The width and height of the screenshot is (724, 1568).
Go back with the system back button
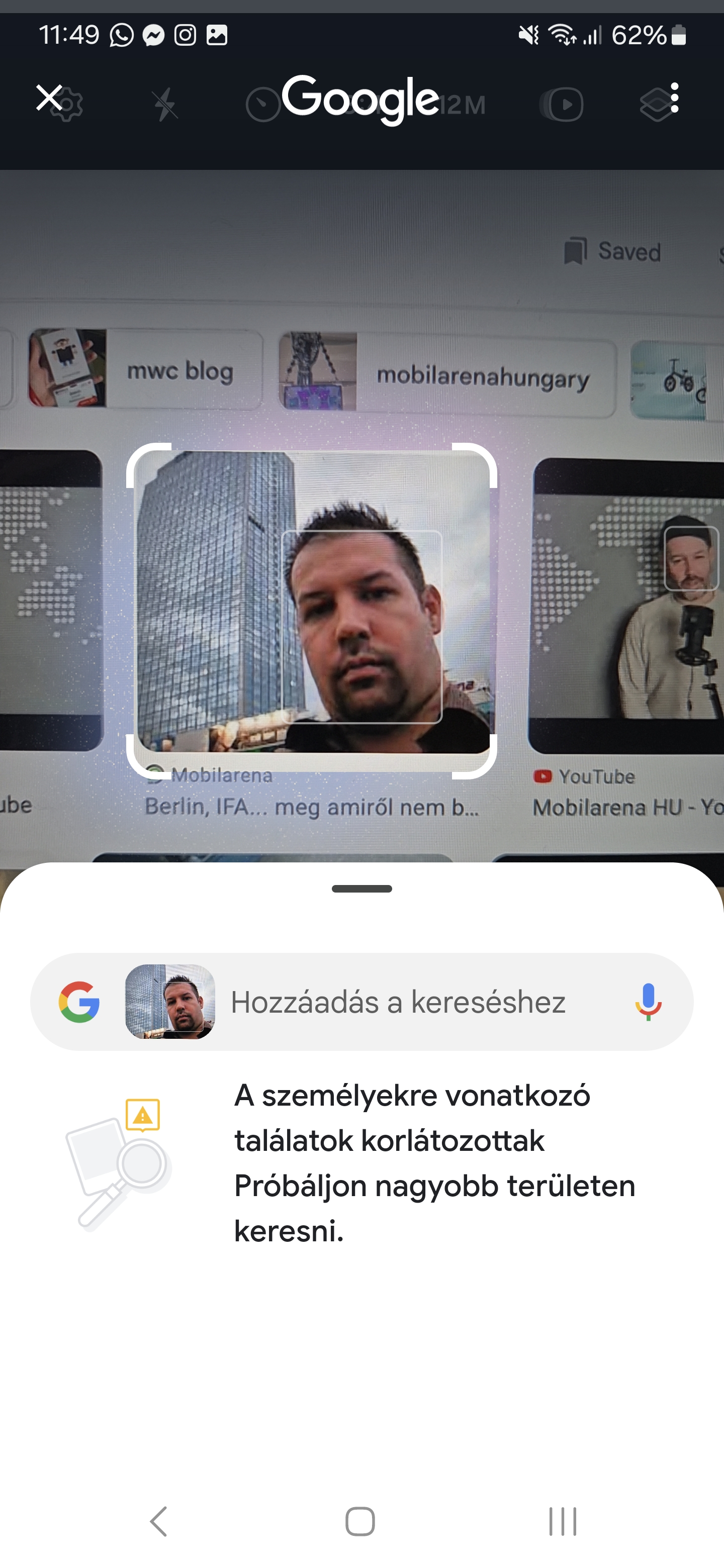coord(159,1521)
